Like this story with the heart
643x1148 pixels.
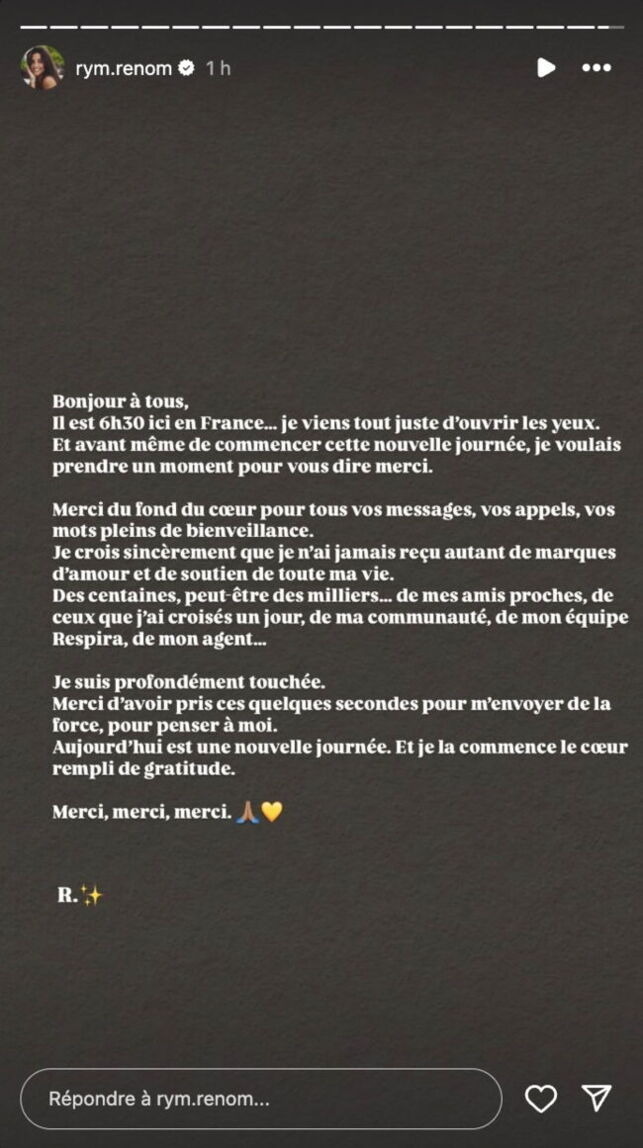[541, 1099]
